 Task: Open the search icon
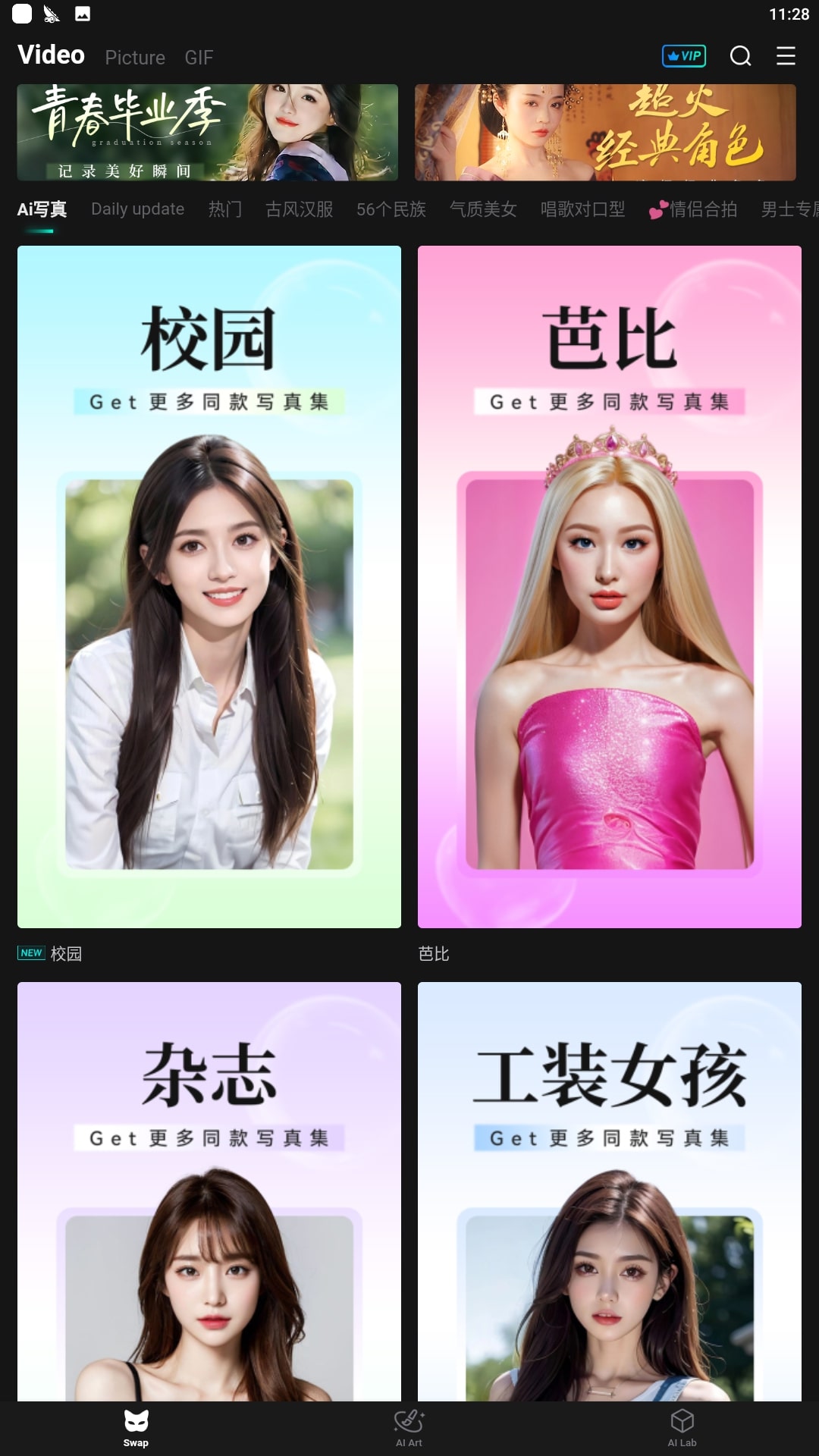740,56
